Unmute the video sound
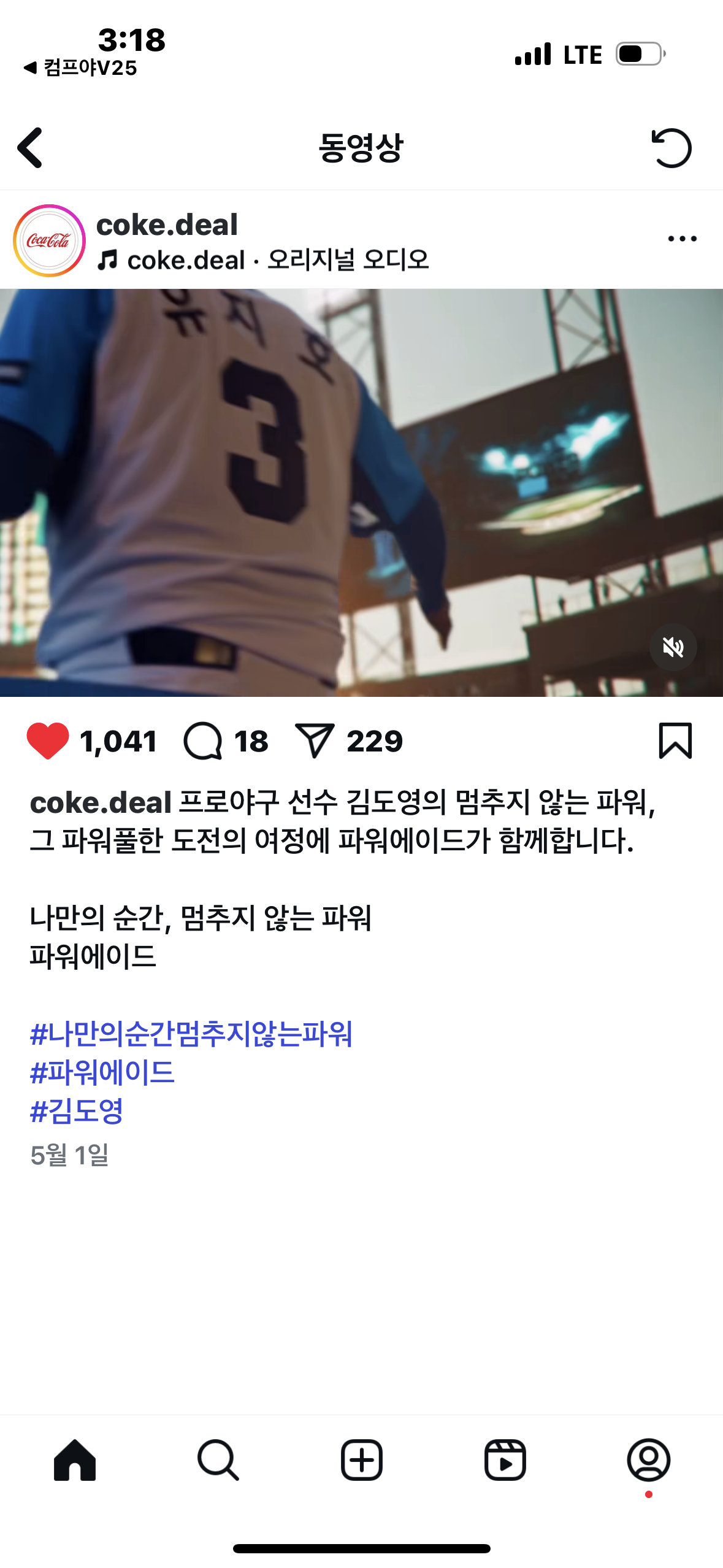This screenshot has width=723, height=1568. click(x=673, y=647)
